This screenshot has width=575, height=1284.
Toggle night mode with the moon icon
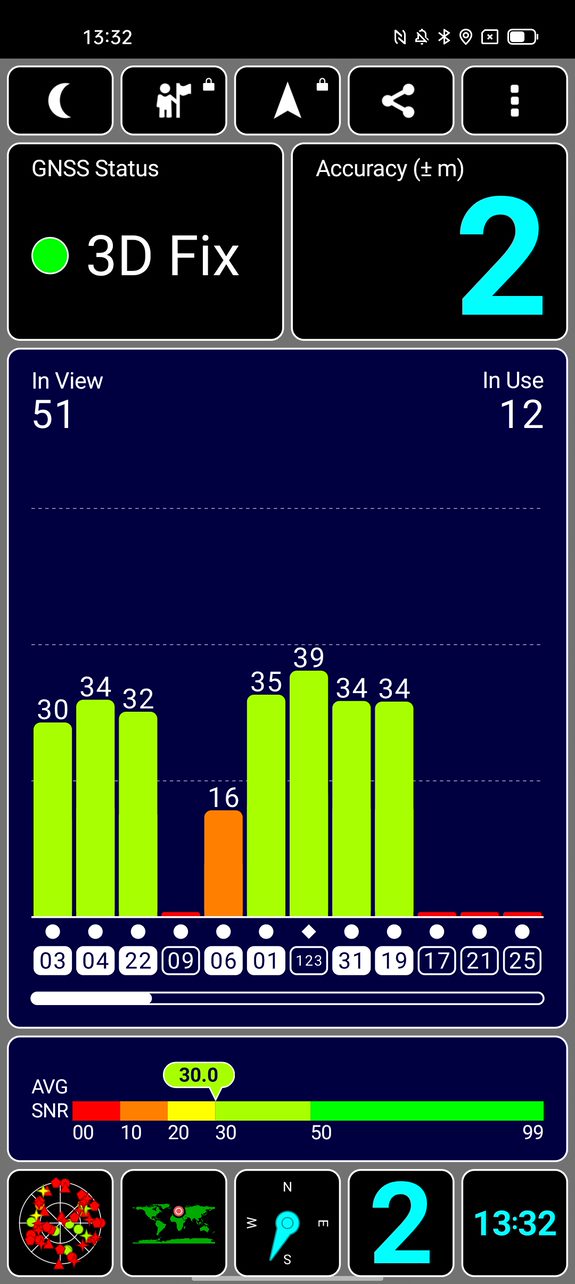pyautogui.click(x=60, y=101)
